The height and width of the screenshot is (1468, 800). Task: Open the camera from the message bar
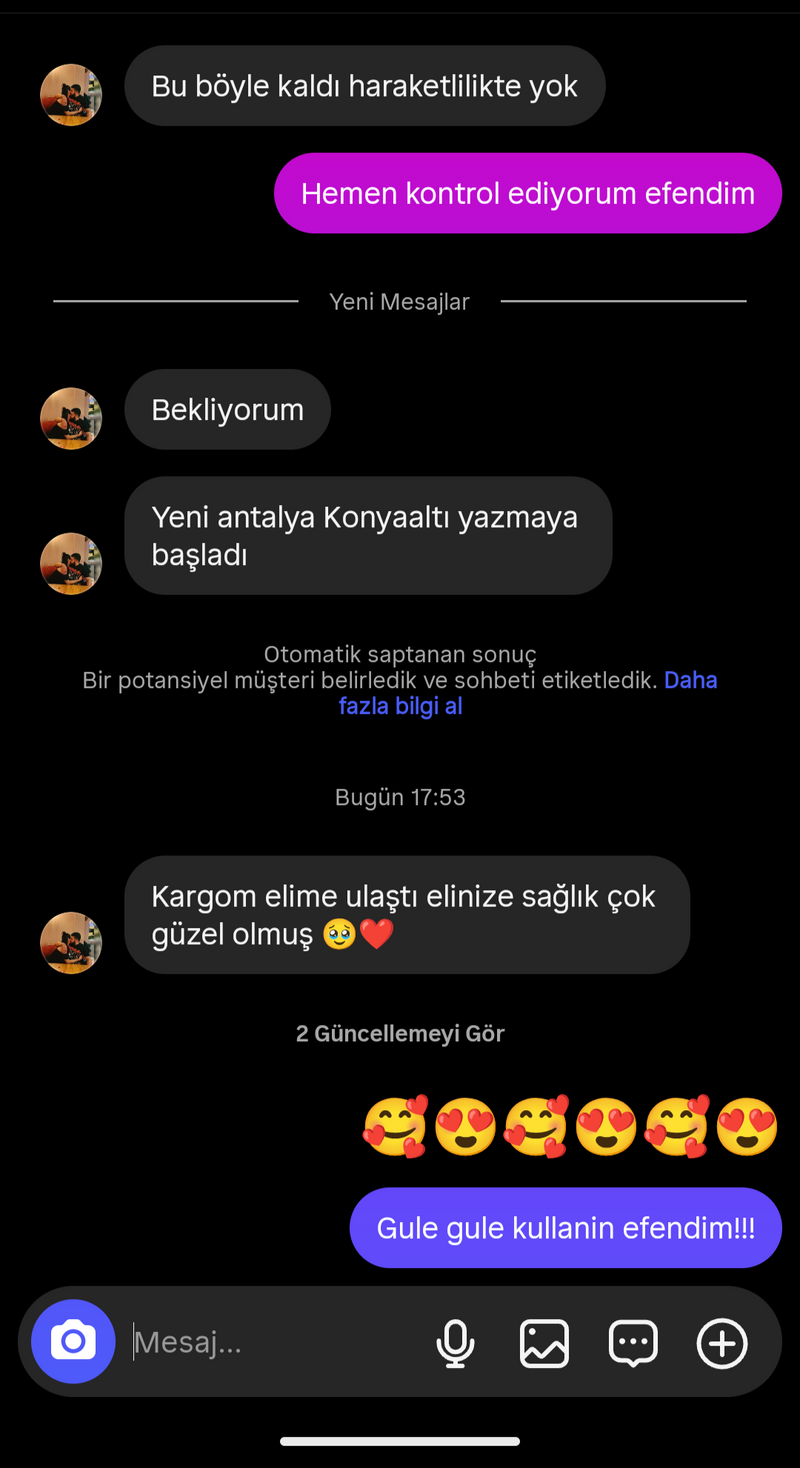(73, 1341)
